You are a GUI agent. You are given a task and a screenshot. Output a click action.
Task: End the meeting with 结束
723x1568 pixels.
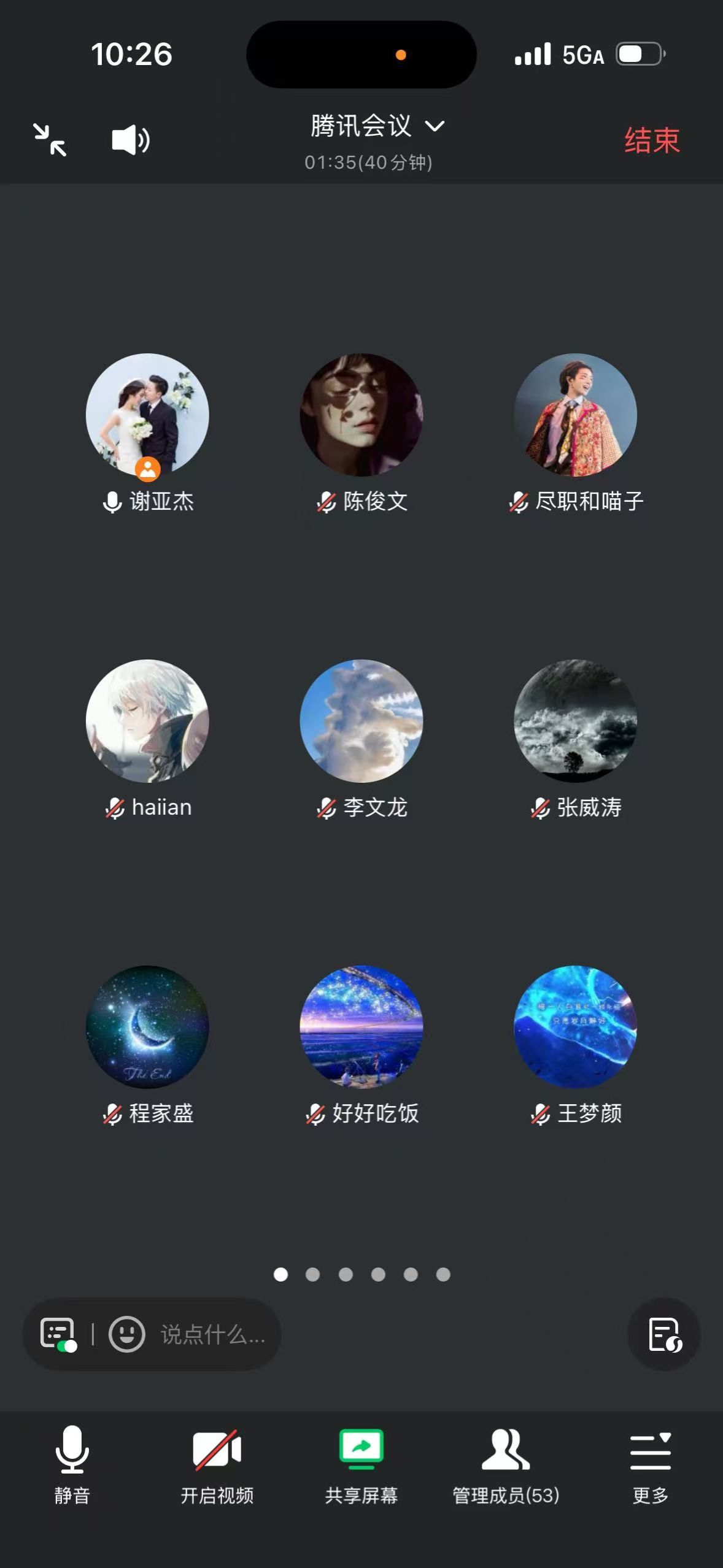point(652,140)
